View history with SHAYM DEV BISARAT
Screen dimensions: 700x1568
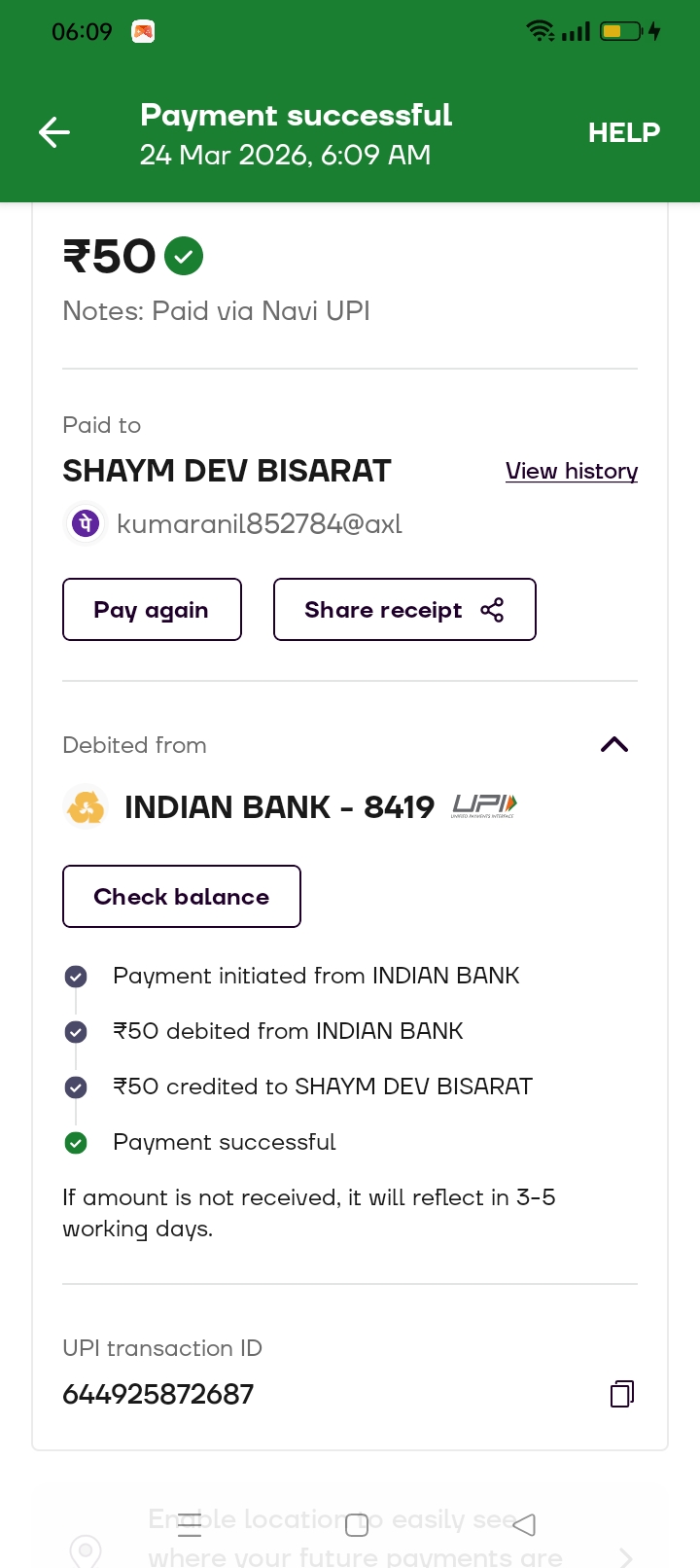571,471
